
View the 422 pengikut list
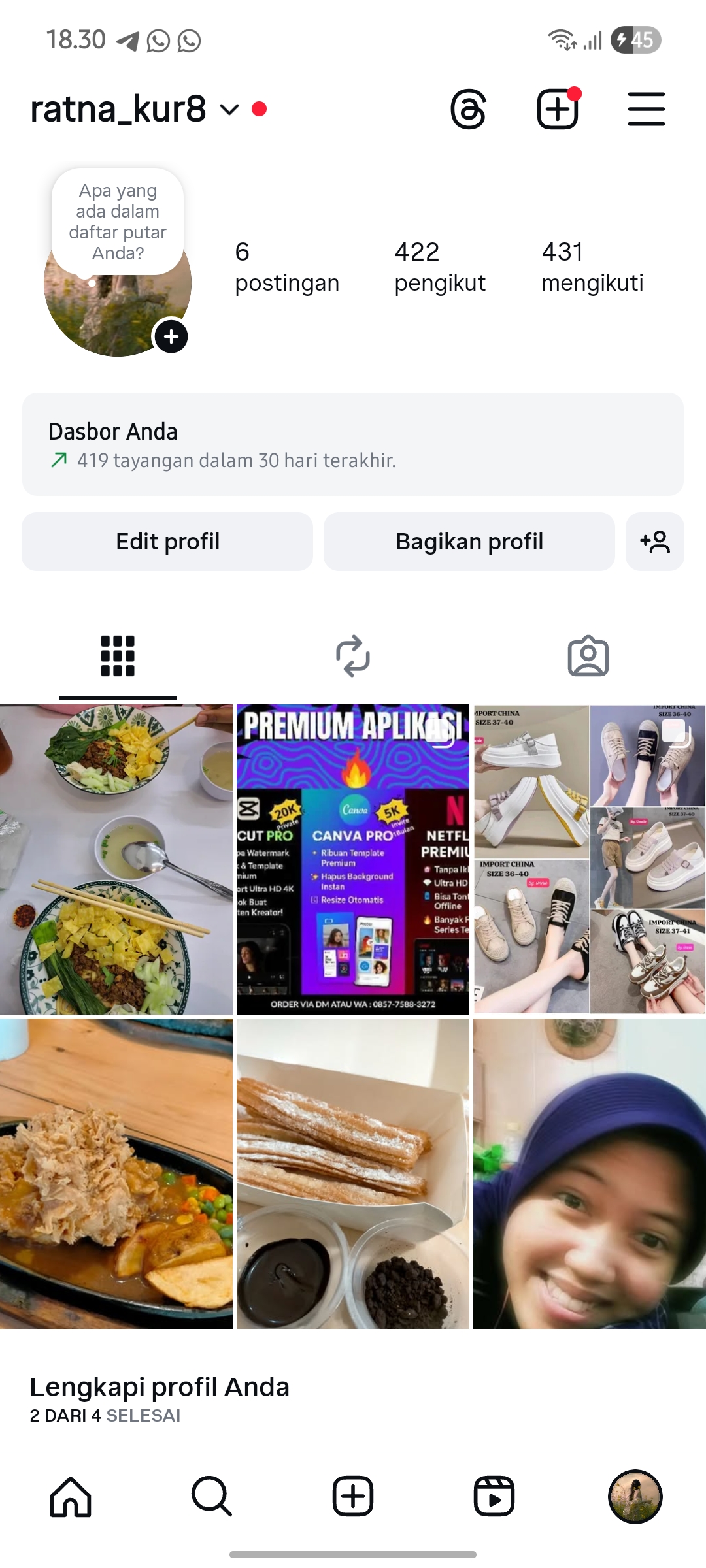point(439,267)
